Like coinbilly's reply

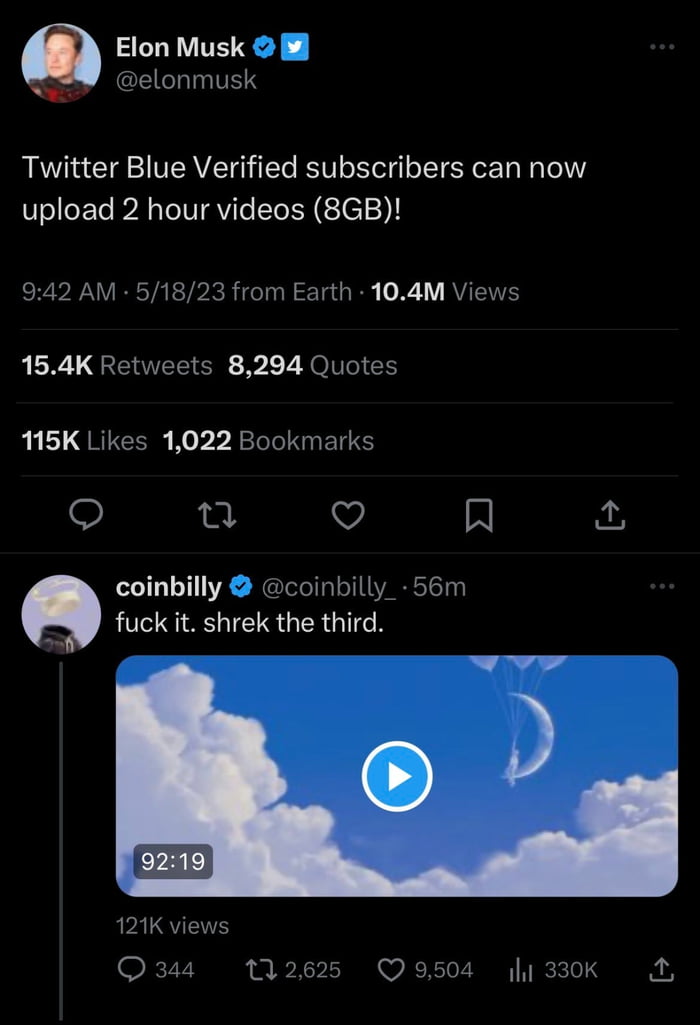pyautogui.click(x=425, y=969)
